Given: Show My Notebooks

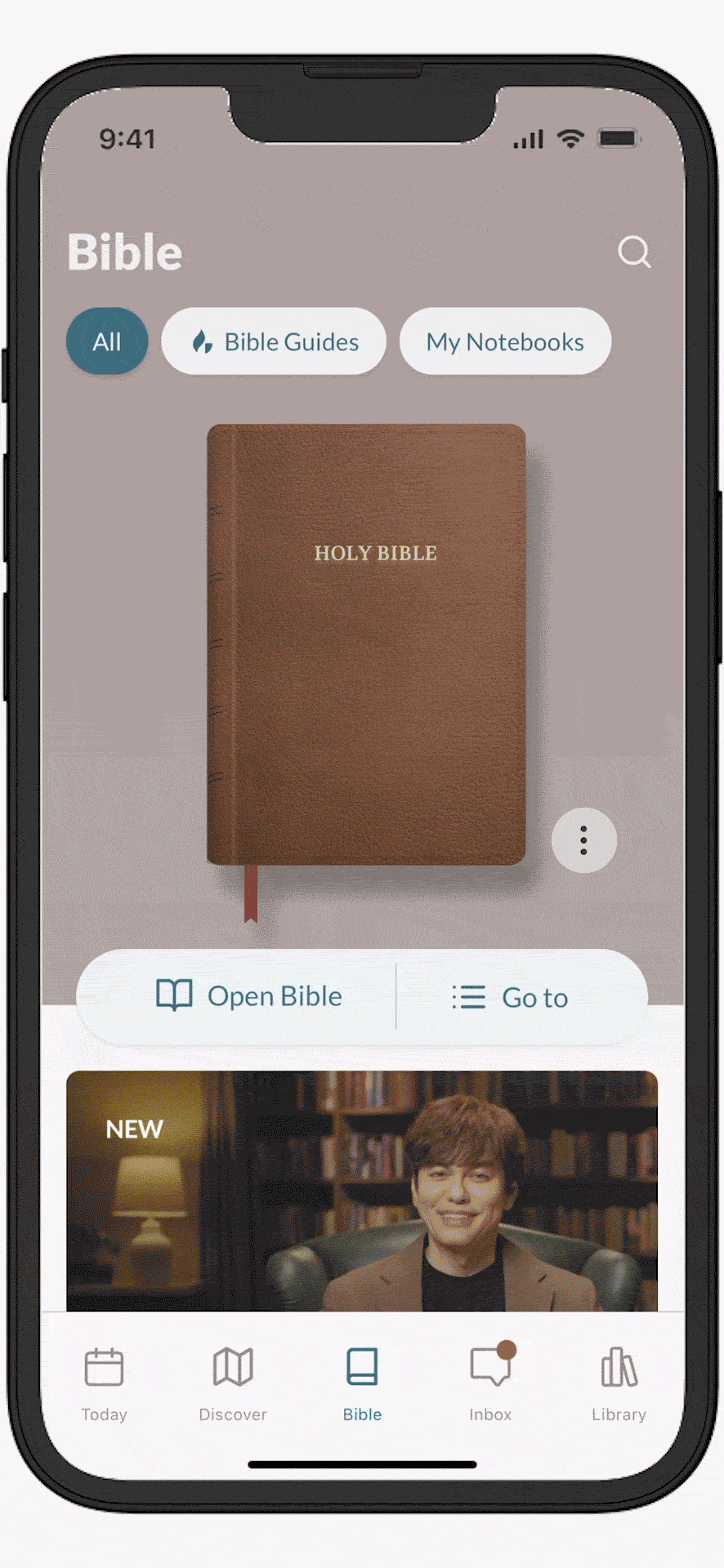Looking at the screenshot, I should (505, 341).
